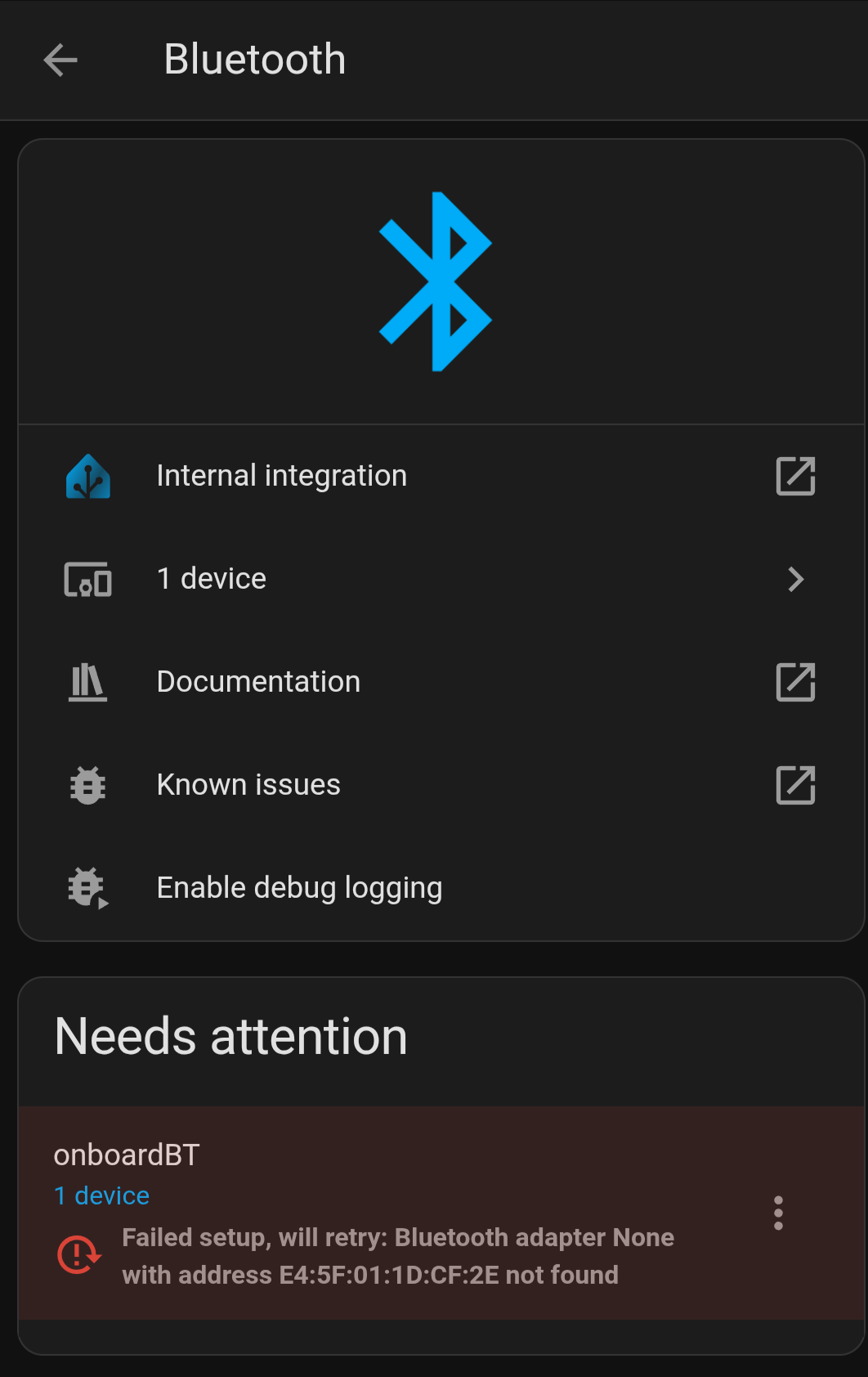The width and height of the screenshot is (868, 1377).
Task: Go back from the Bluetooth page
Action: [60, 60]
